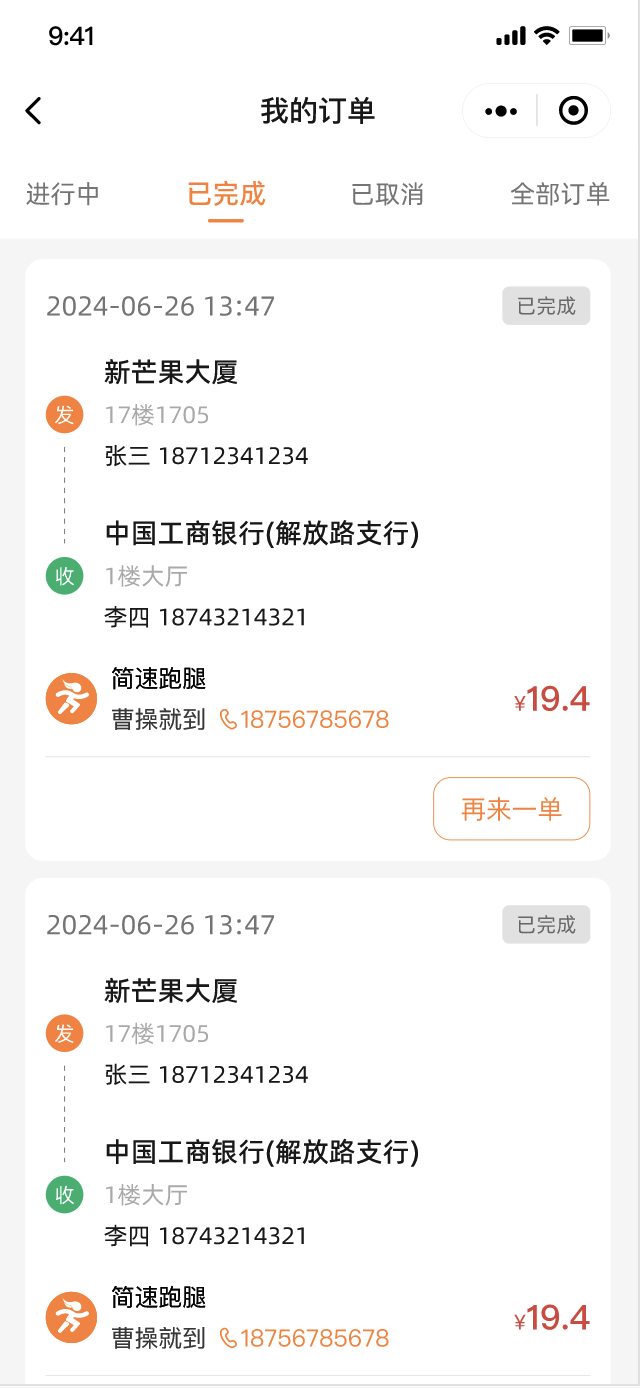Select the 已完成 tab

click(x=227, y=194)
